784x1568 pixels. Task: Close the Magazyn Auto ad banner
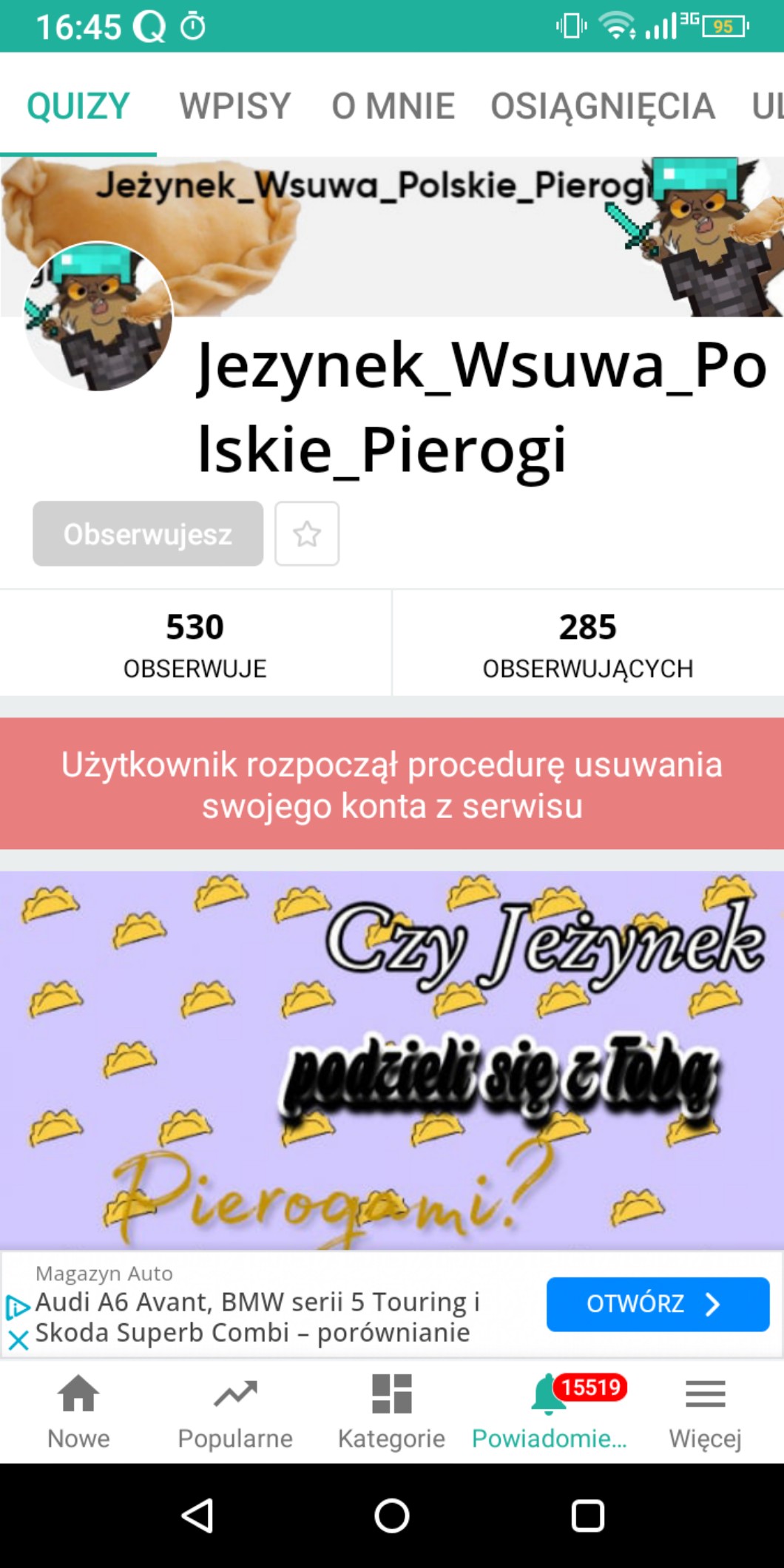pyautogui.click(x=18, y=1339)
